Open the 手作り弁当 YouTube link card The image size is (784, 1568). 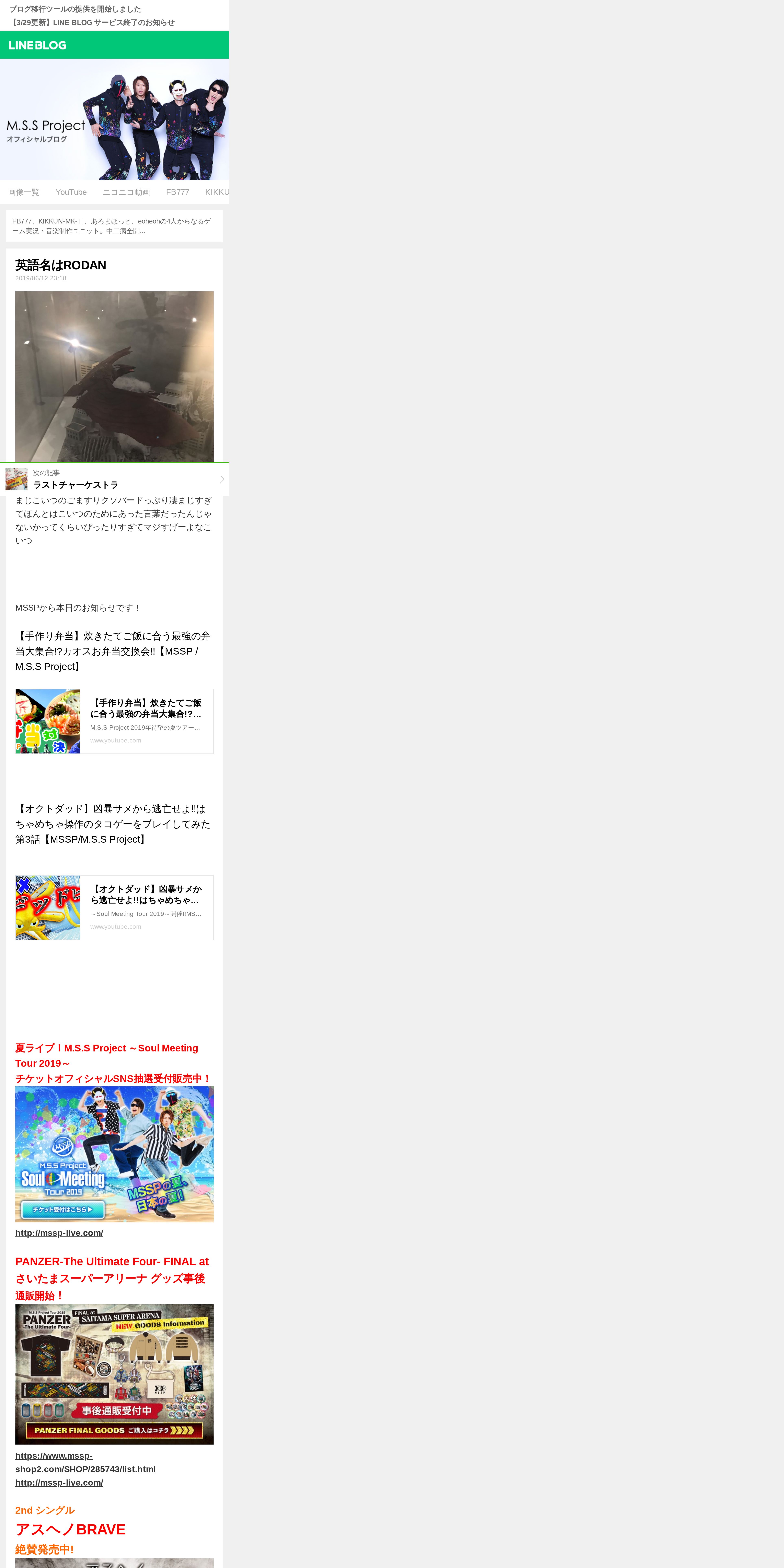(114, 721)
